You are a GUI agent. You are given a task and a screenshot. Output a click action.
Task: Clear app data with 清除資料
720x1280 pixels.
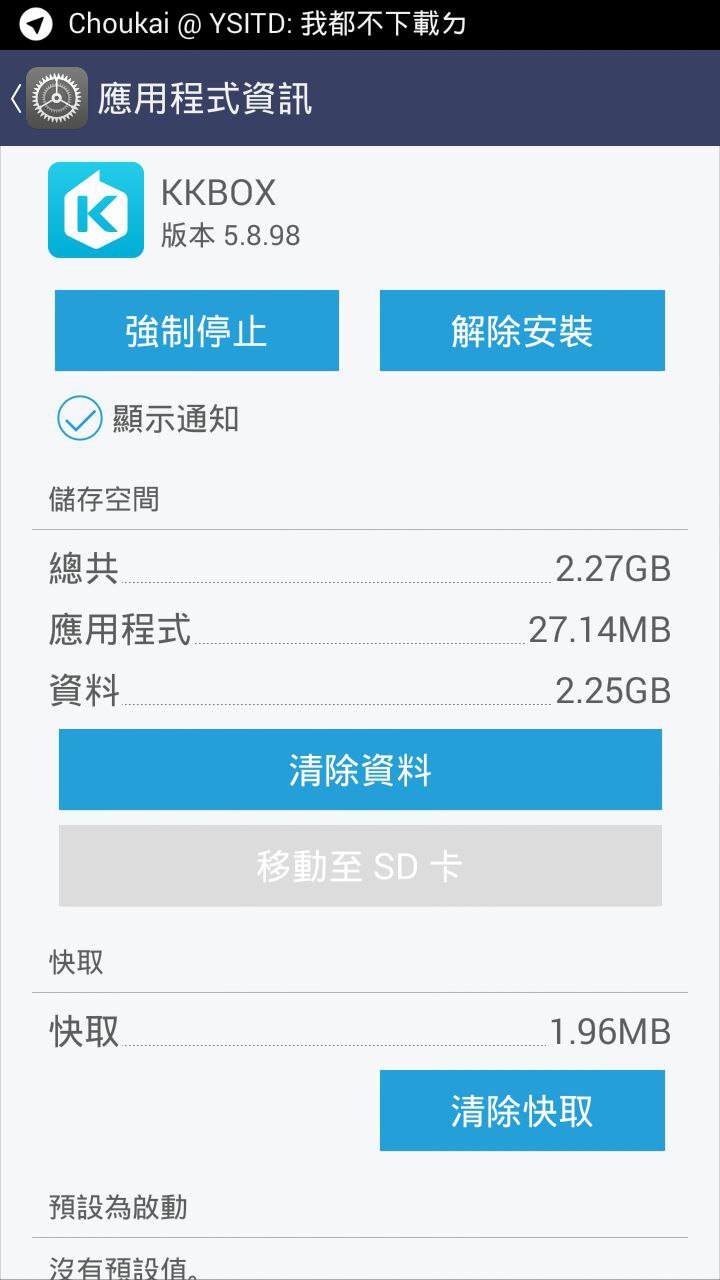(360, 770)
